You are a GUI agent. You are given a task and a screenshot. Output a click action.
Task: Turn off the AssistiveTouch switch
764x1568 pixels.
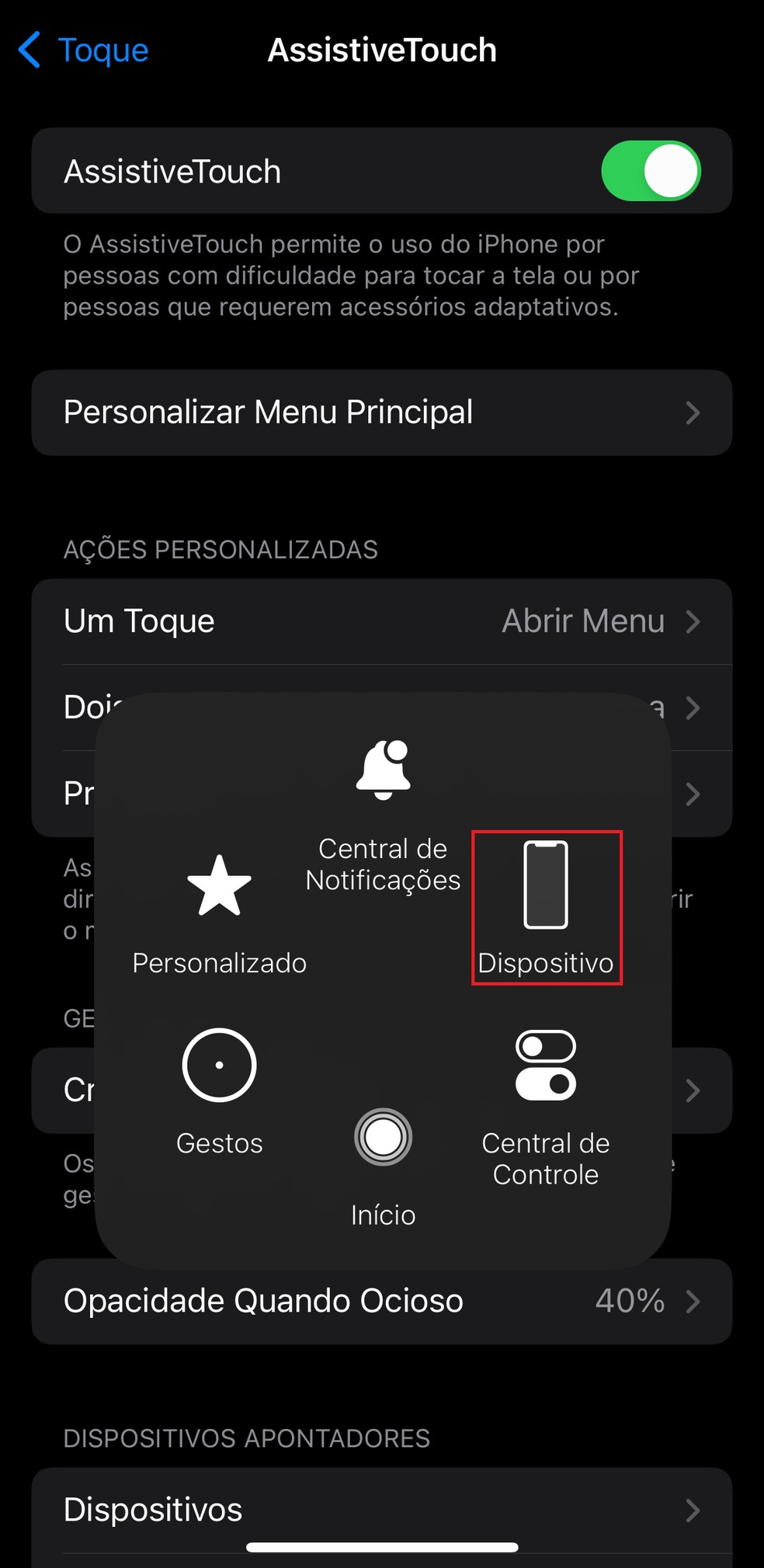click(650, 171)
